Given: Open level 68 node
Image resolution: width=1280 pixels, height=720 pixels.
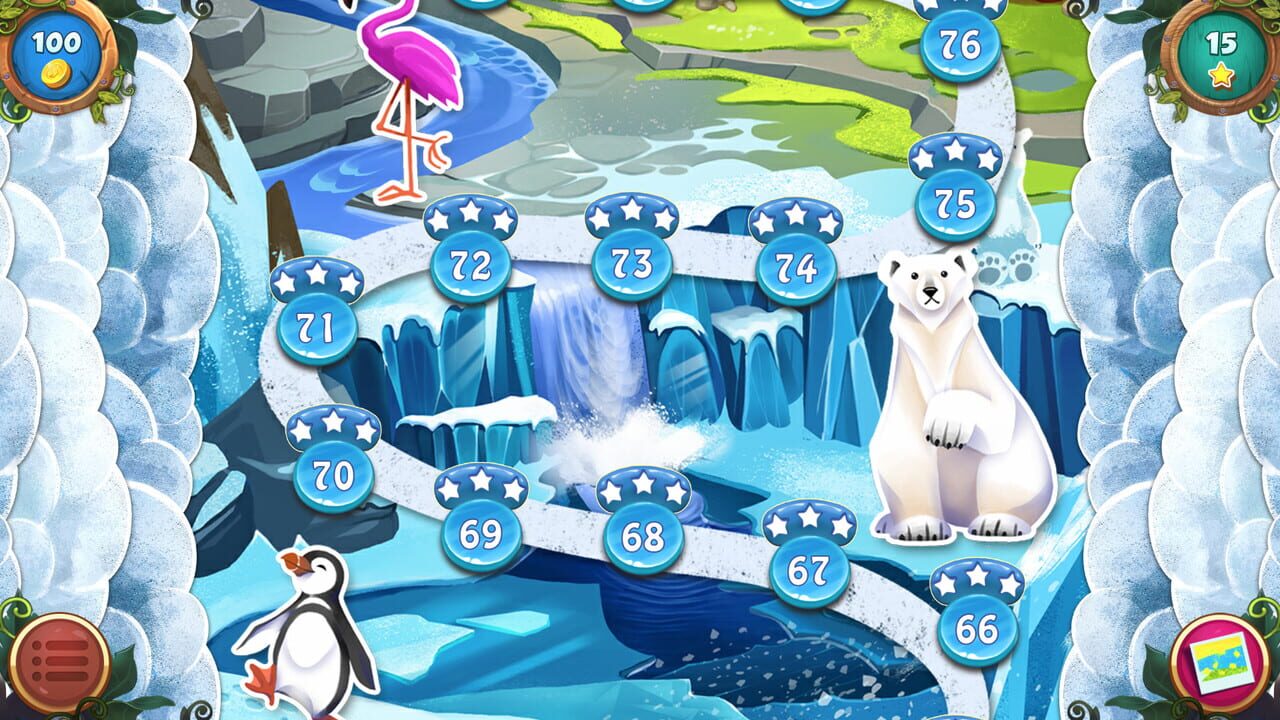Looking at the screenshot, I should [643, 537].
